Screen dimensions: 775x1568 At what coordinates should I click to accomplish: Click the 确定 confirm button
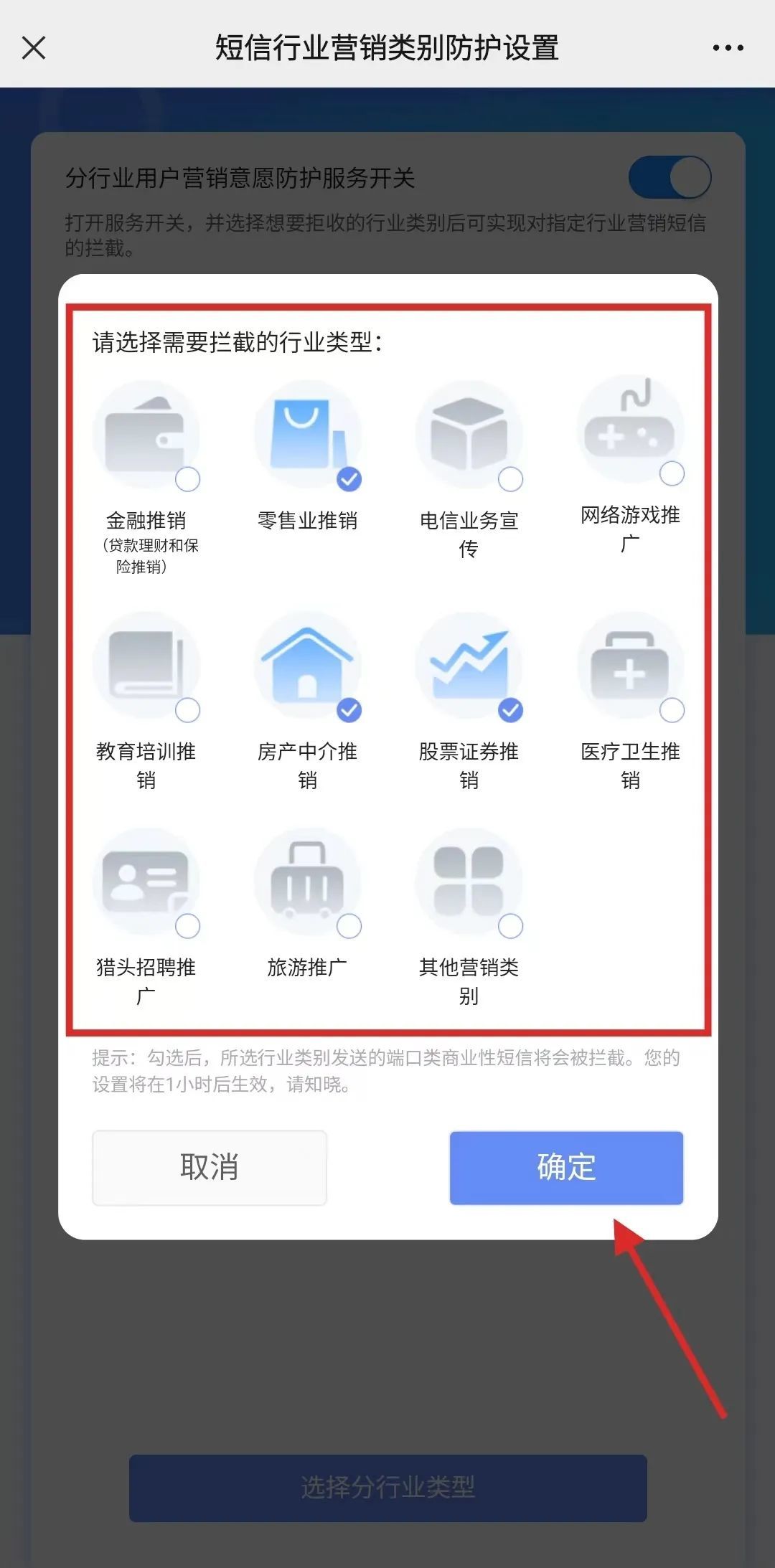pos(566,1168)
